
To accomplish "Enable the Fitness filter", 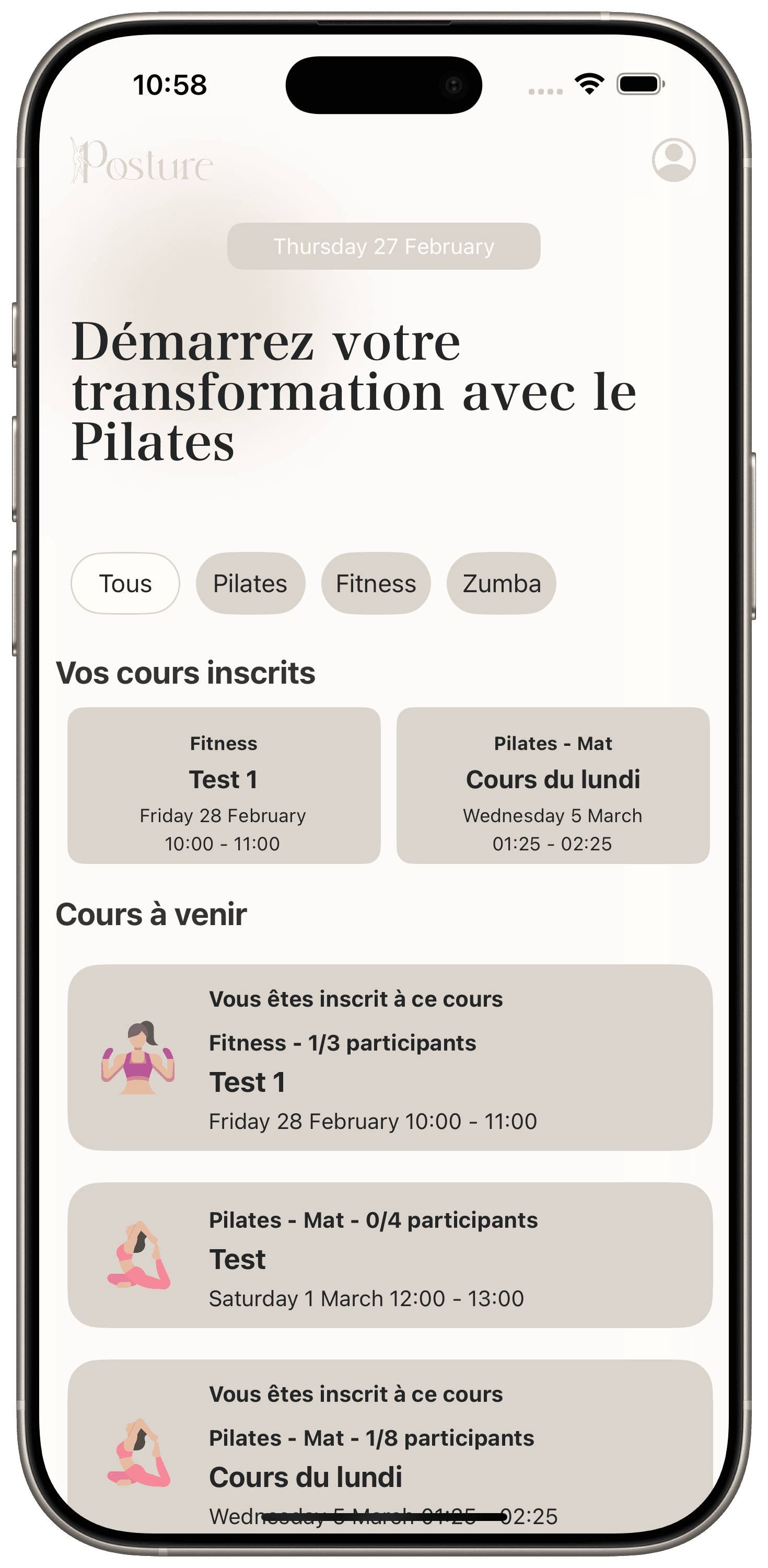I will pyautogui.click(x=376, y=583).
